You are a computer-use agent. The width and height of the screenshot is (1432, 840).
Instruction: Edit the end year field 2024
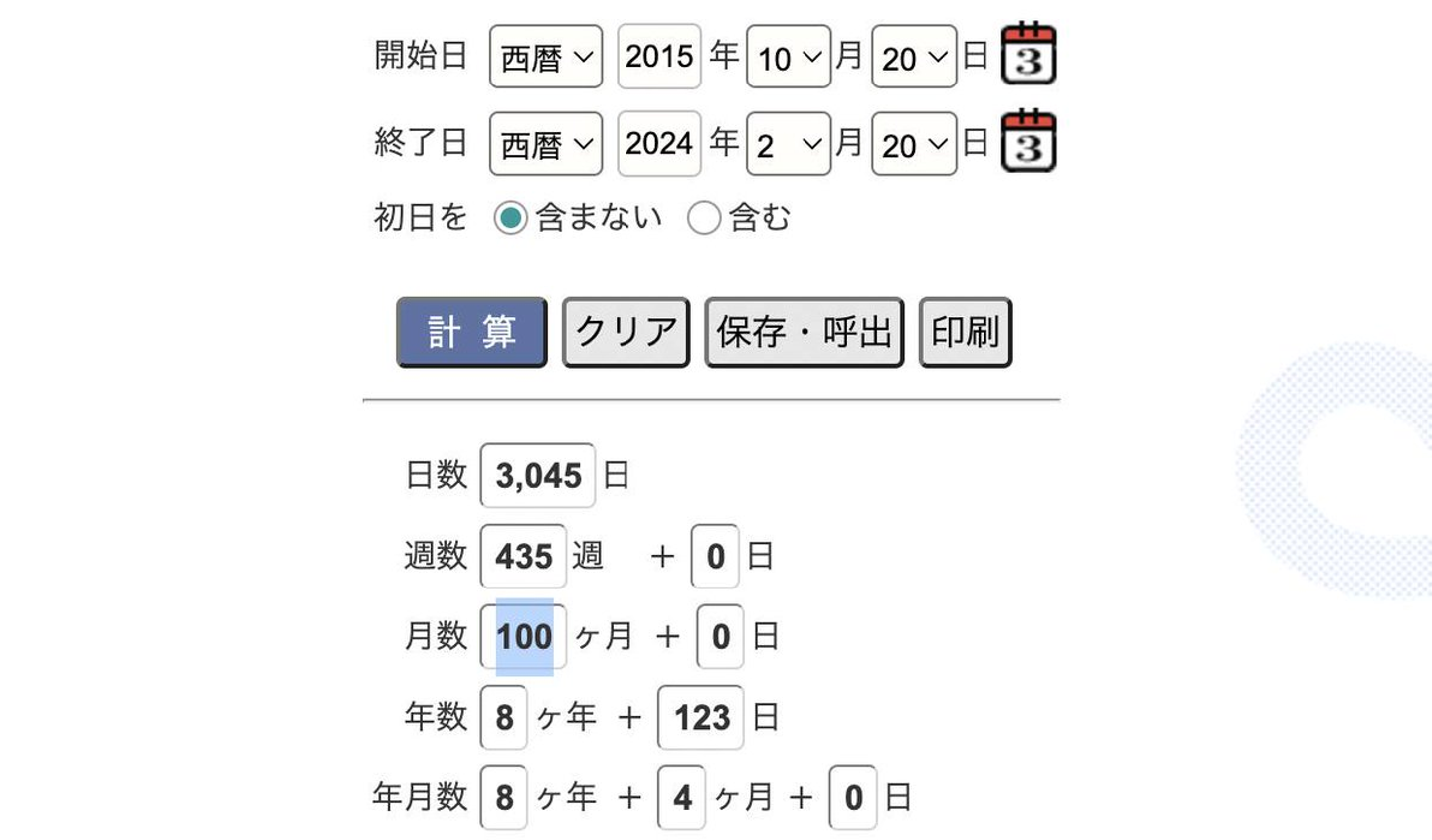(658, 144)
